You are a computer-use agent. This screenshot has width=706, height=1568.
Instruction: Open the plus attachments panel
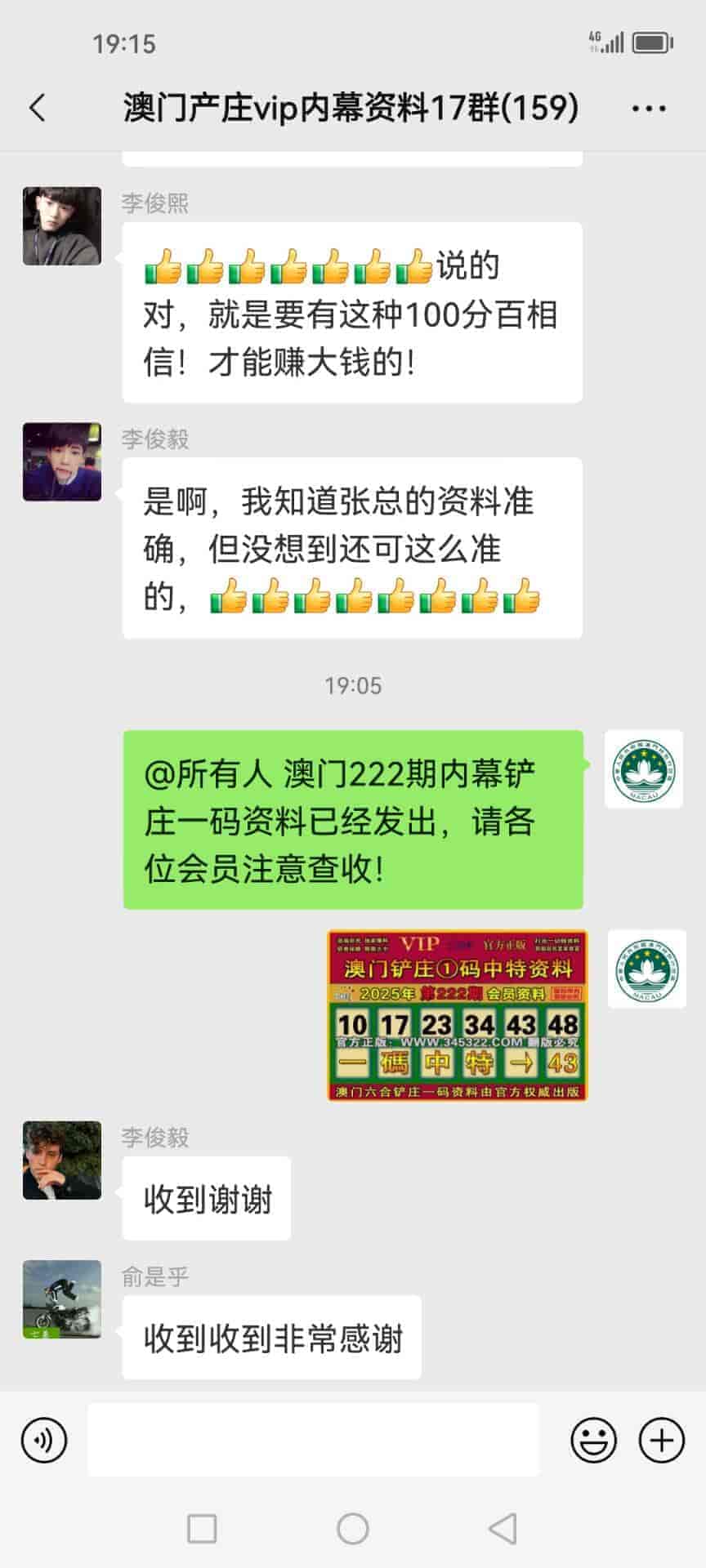pos(661,1440)
